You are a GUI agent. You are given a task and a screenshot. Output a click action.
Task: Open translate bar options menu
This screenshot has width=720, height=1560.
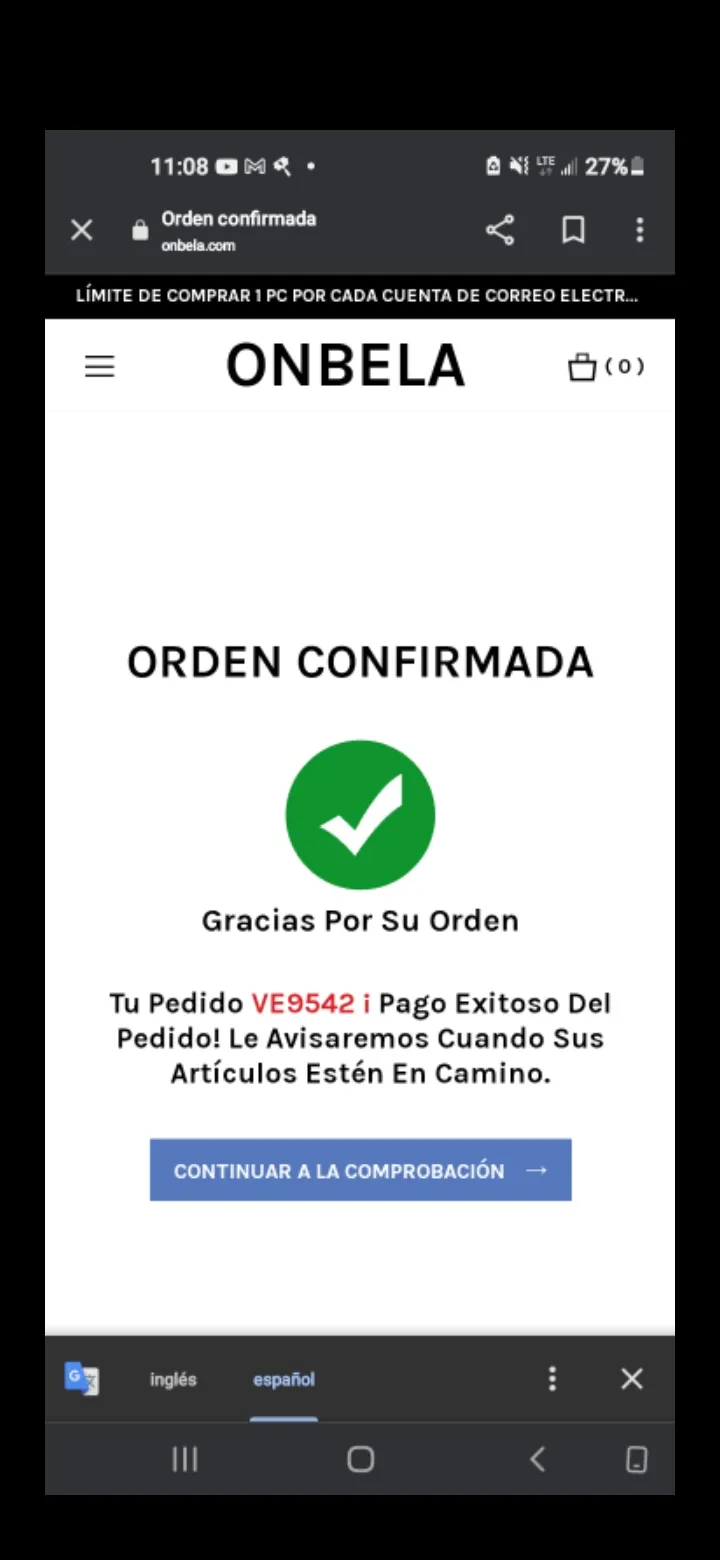[552, 1379]
